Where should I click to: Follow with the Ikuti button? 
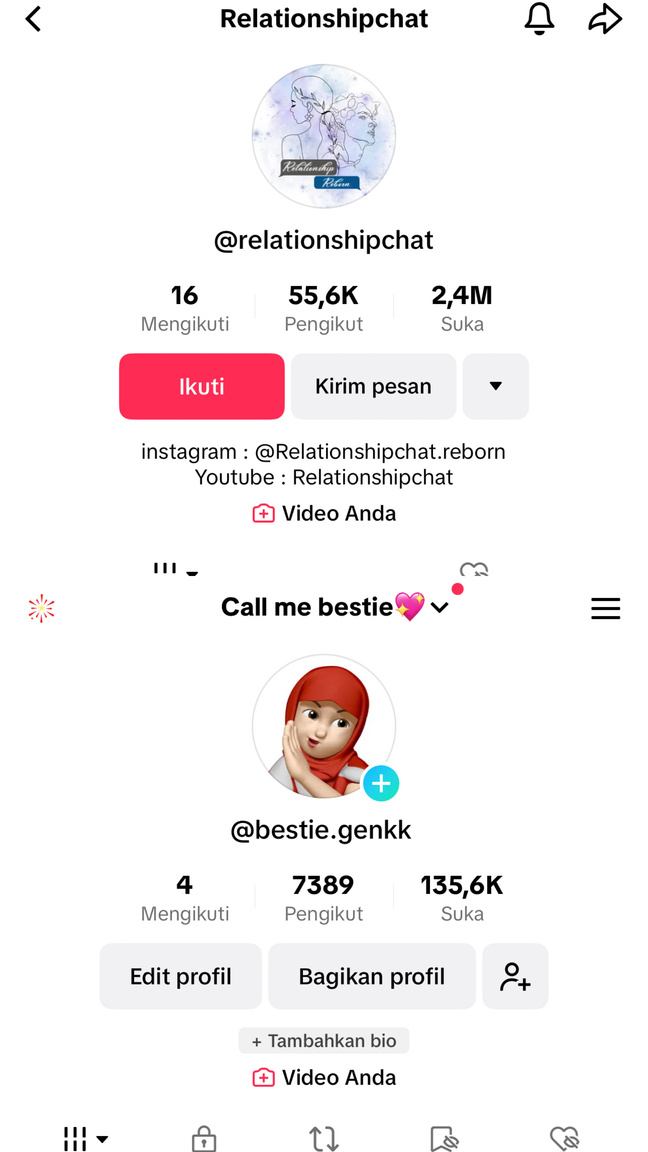click(x=202, y=386)
